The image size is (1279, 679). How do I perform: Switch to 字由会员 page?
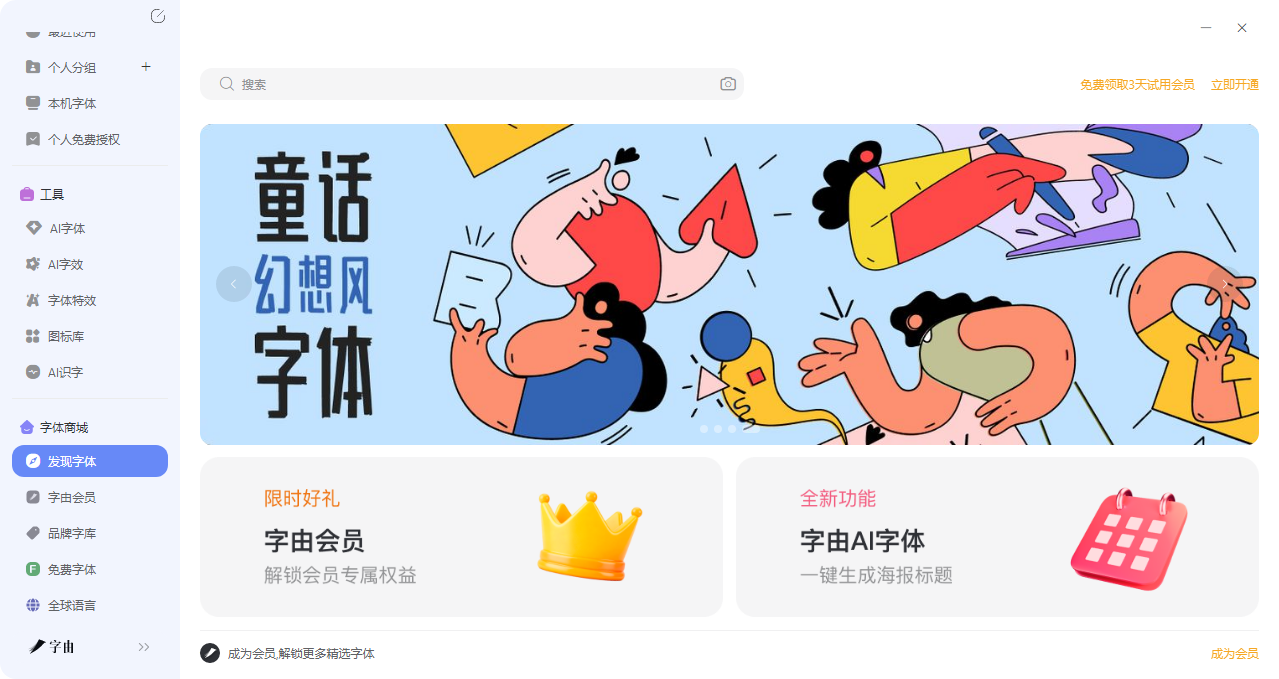(72, 497)
